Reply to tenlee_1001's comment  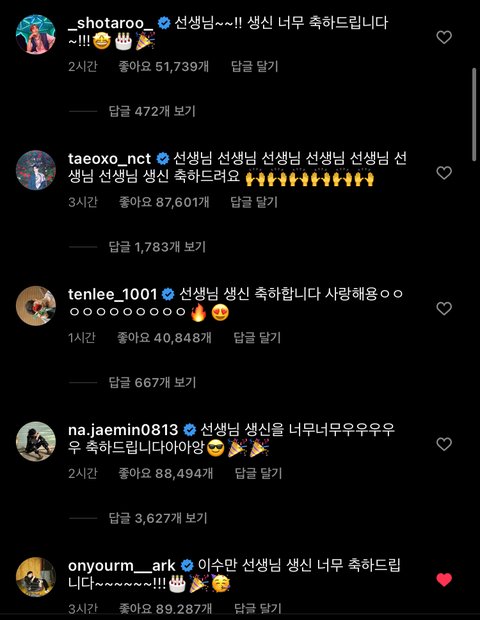[x=257, y=338]
